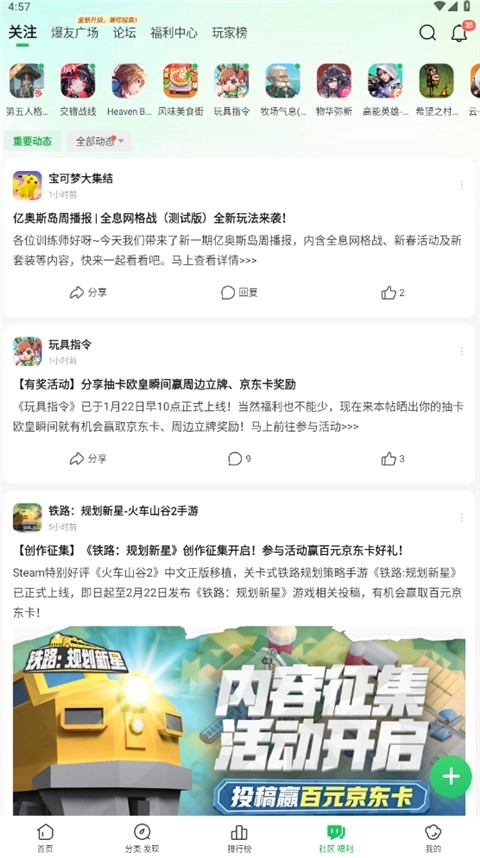Open the 交错战线 game icon

click(78, 90)
